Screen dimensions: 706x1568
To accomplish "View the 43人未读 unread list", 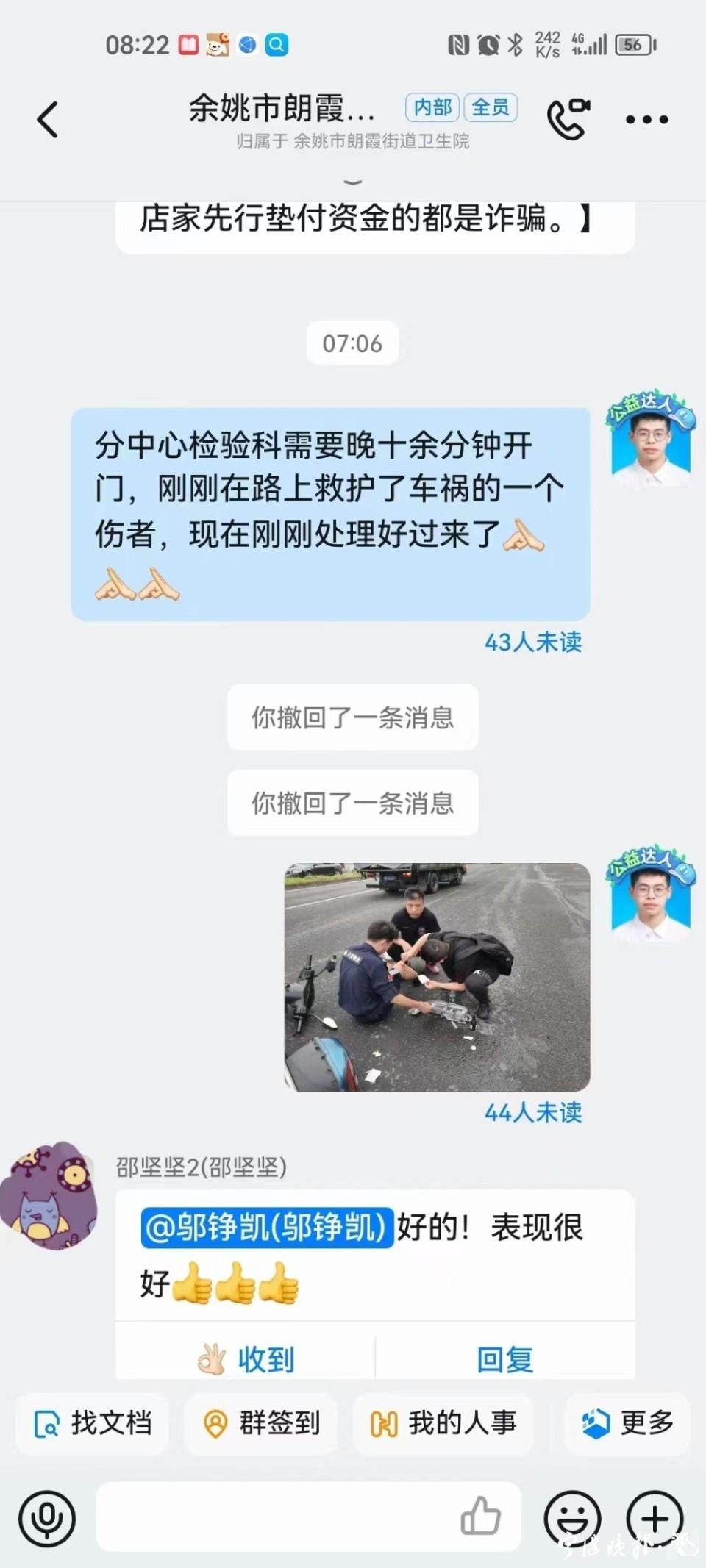I will click(x=532, y=642).
